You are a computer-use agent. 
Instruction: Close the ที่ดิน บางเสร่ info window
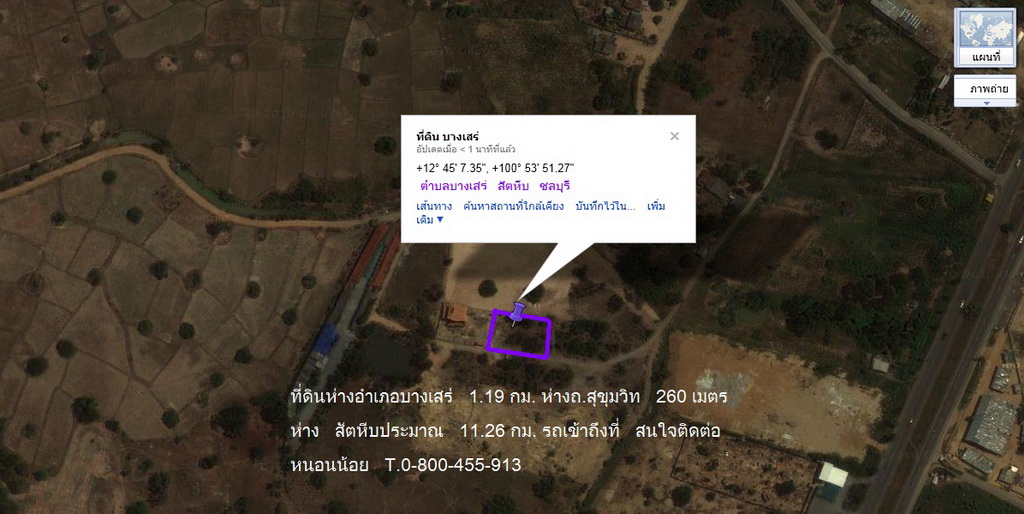(674, 136)
